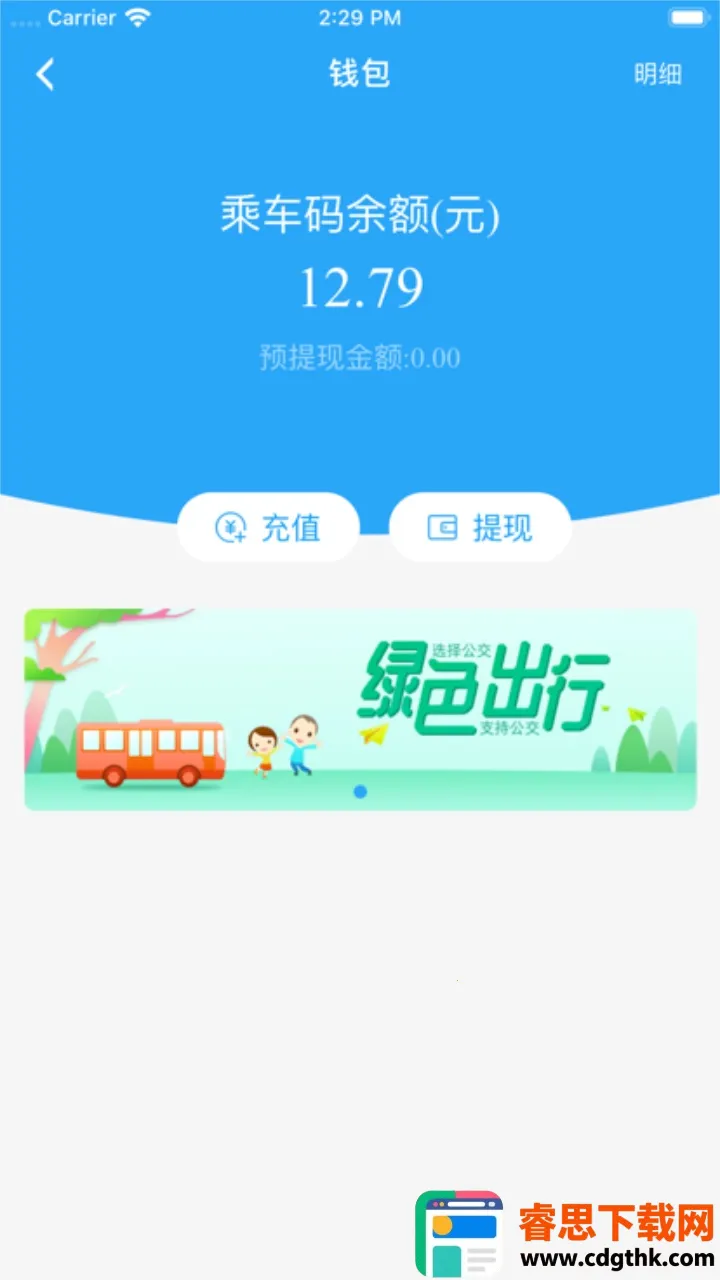The height and width of the screenshot is (1280, 720).
Task: Select 提现 to withdraw balance
Action: (480, 527)
